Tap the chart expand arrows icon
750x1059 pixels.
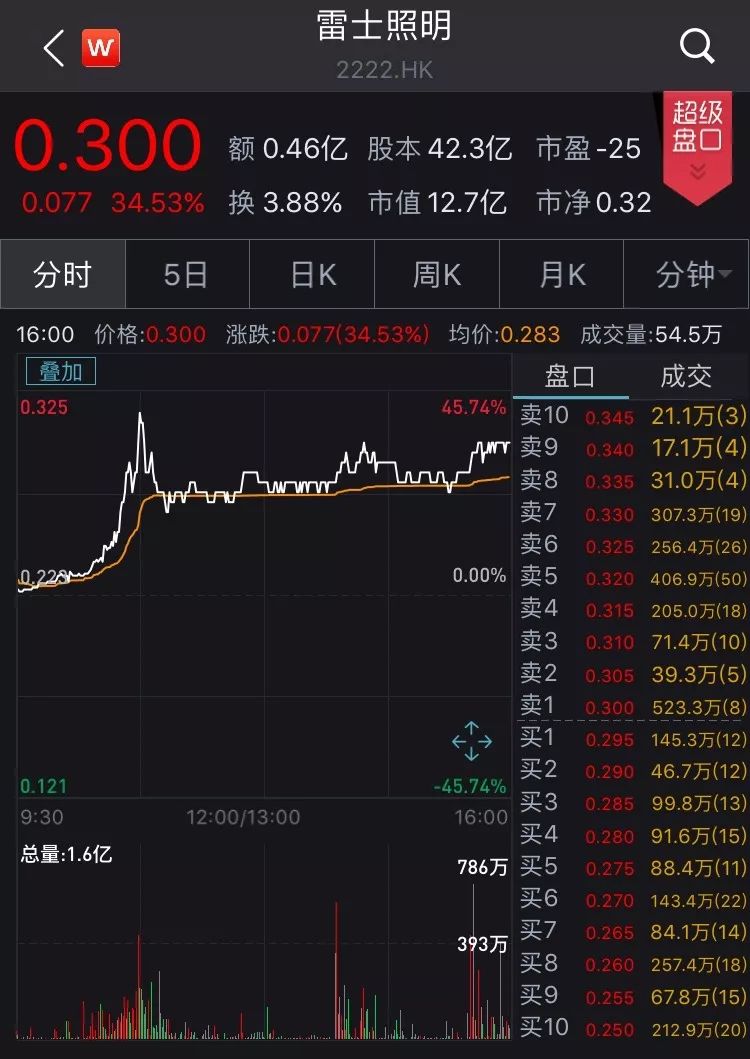pos(471,741)
